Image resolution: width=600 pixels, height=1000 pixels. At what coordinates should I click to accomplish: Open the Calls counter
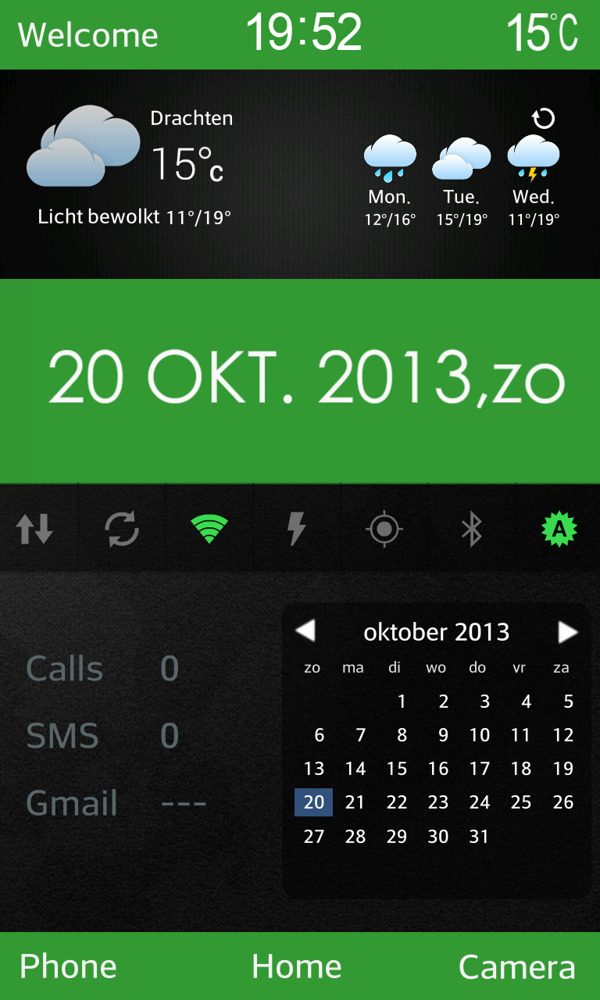(100, 669)
